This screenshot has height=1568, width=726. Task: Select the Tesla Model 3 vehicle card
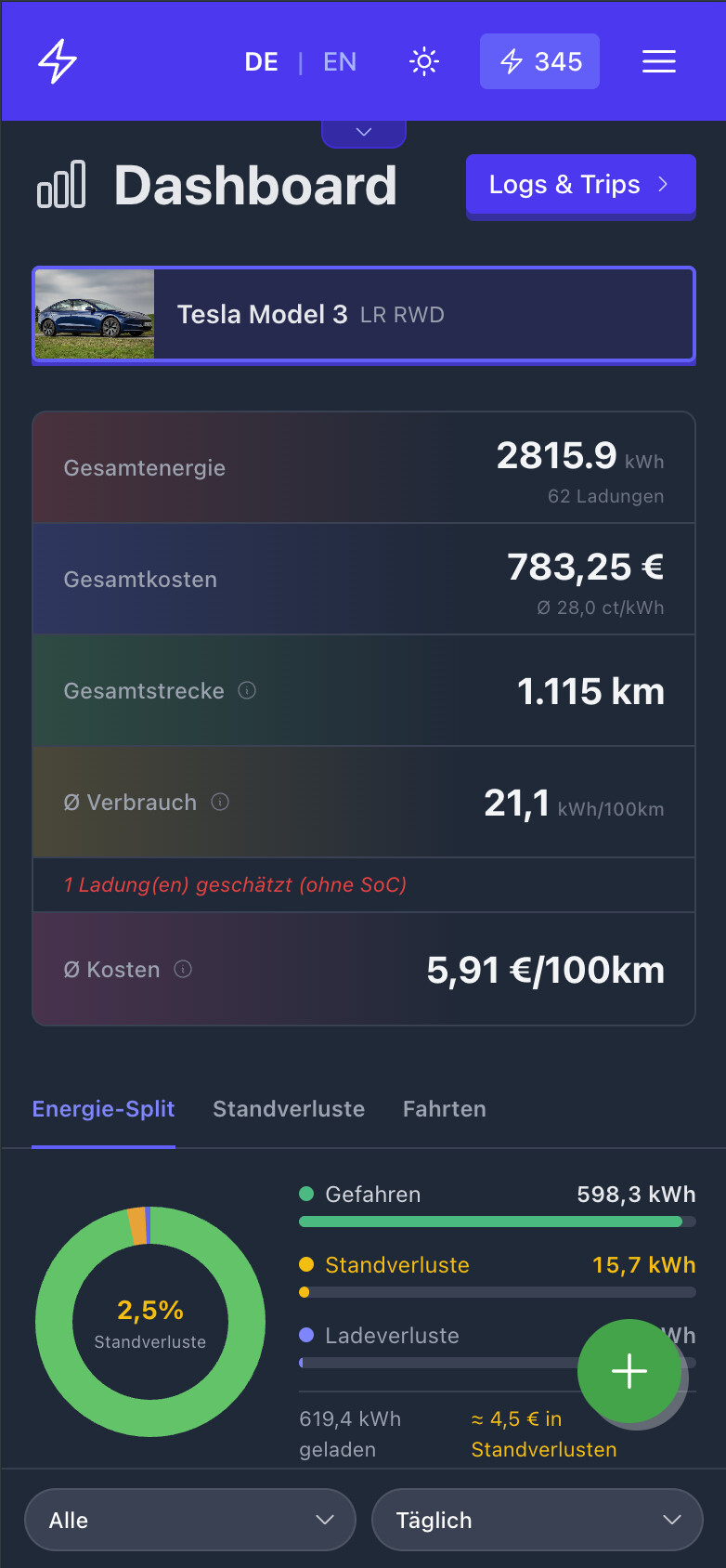(x=364, y=315)
